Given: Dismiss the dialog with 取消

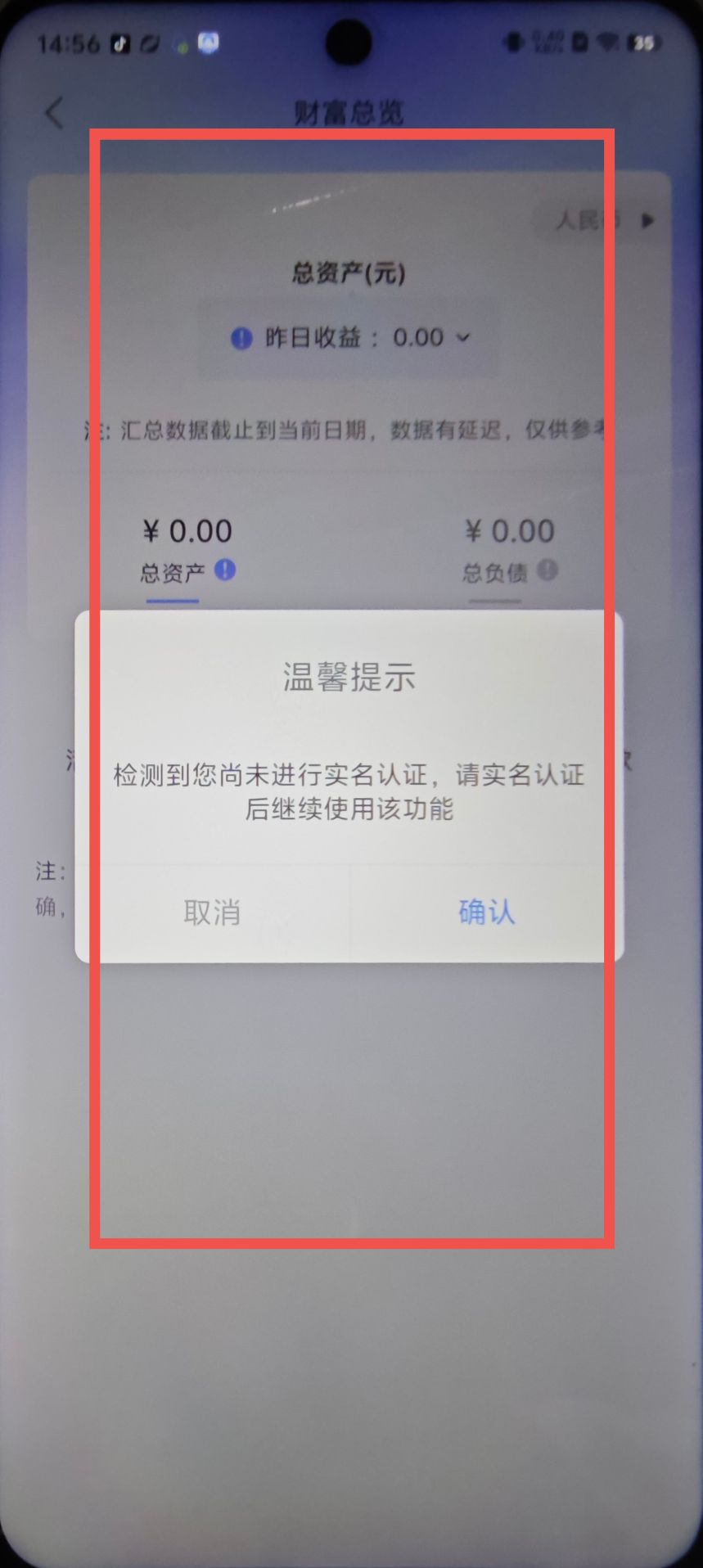Looking at the screenshot, I should [212, 912].
